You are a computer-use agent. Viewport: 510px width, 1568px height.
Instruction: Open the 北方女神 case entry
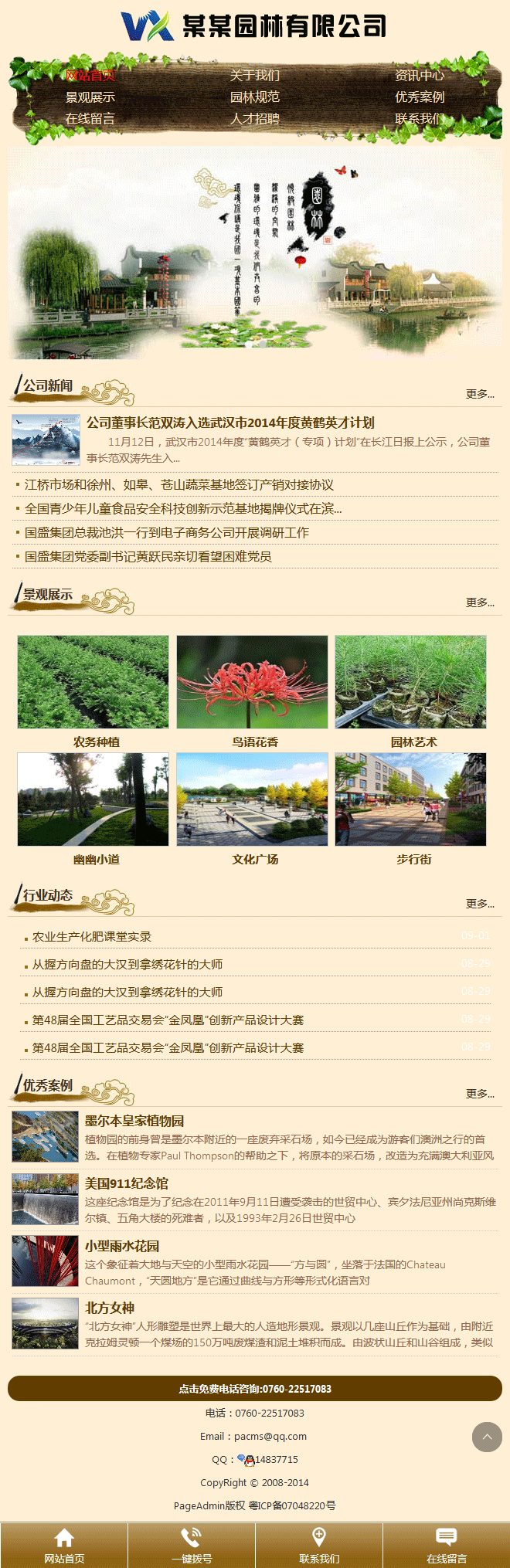coord(110,1308)
